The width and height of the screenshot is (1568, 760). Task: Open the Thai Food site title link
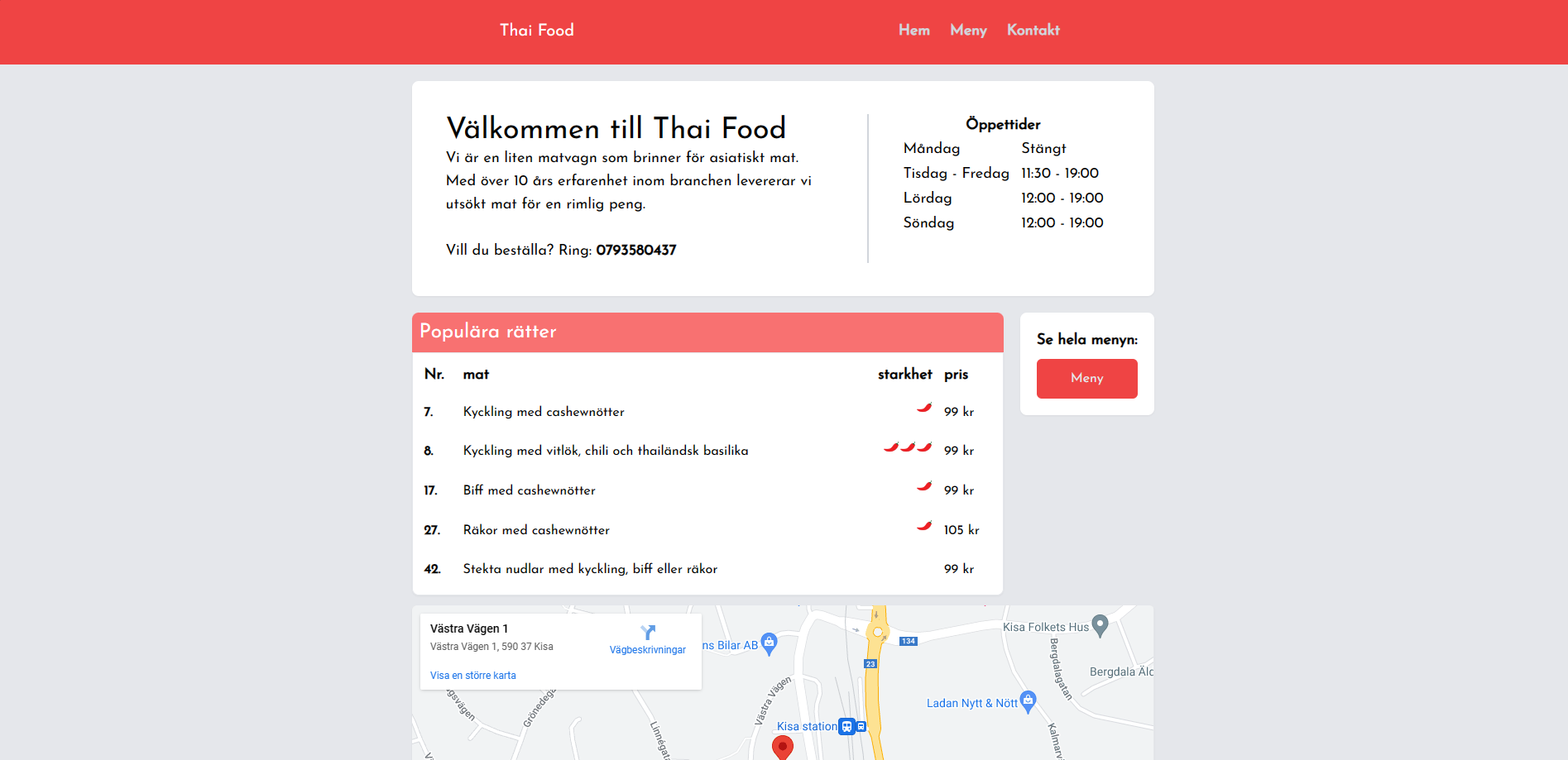click(x=536, y=31)
